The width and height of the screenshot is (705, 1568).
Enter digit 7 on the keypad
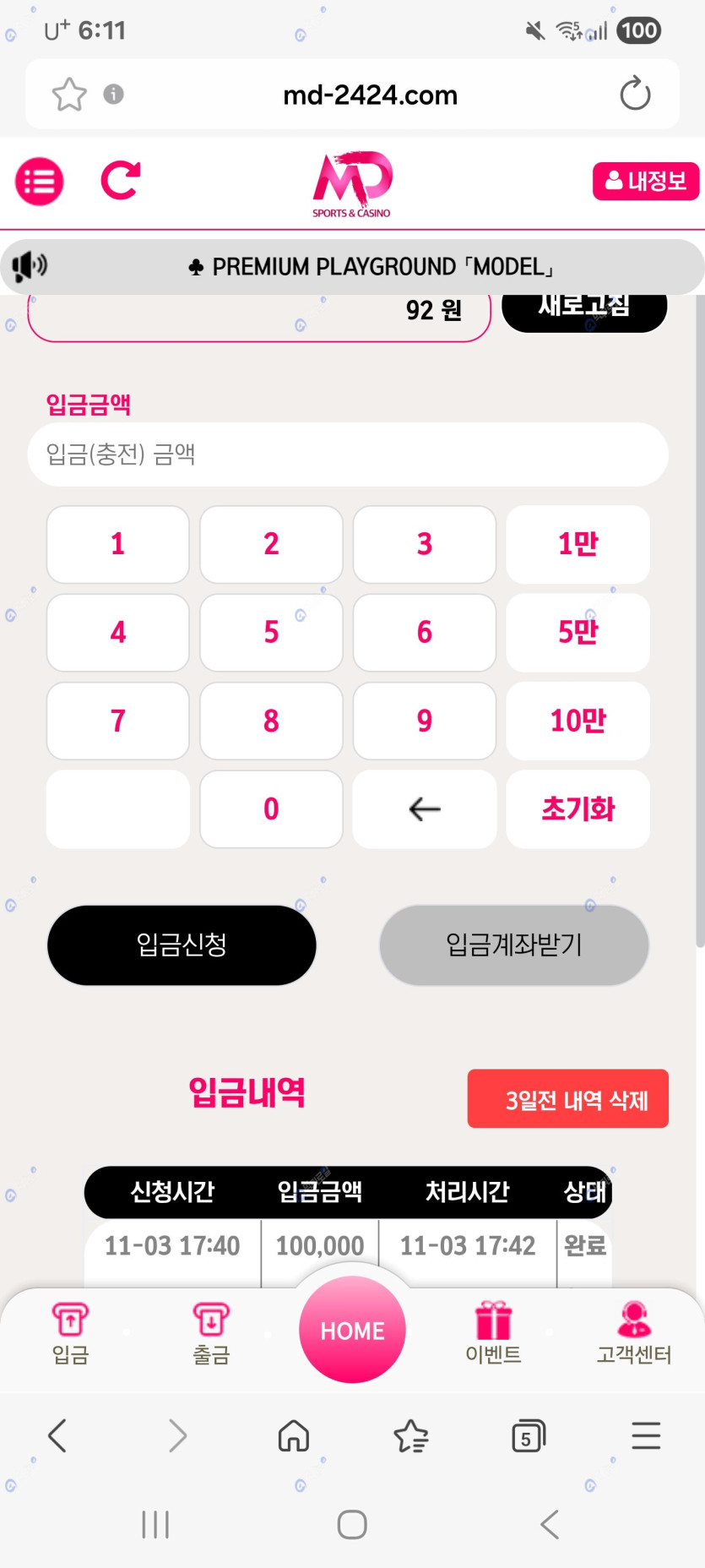(x=118, y=721)
